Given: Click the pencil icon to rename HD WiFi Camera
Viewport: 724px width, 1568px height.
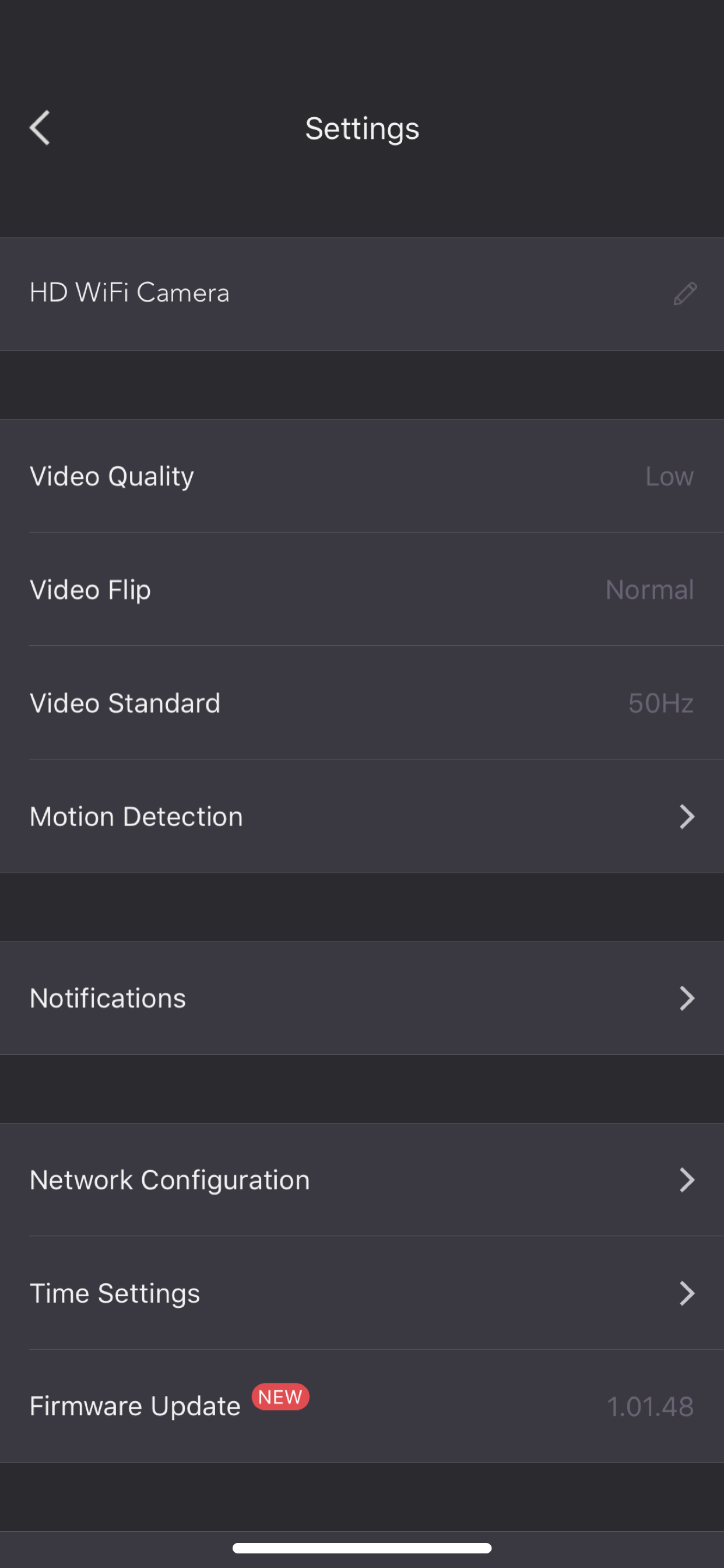Looking at the screenshot, I should tap(683, 293).
